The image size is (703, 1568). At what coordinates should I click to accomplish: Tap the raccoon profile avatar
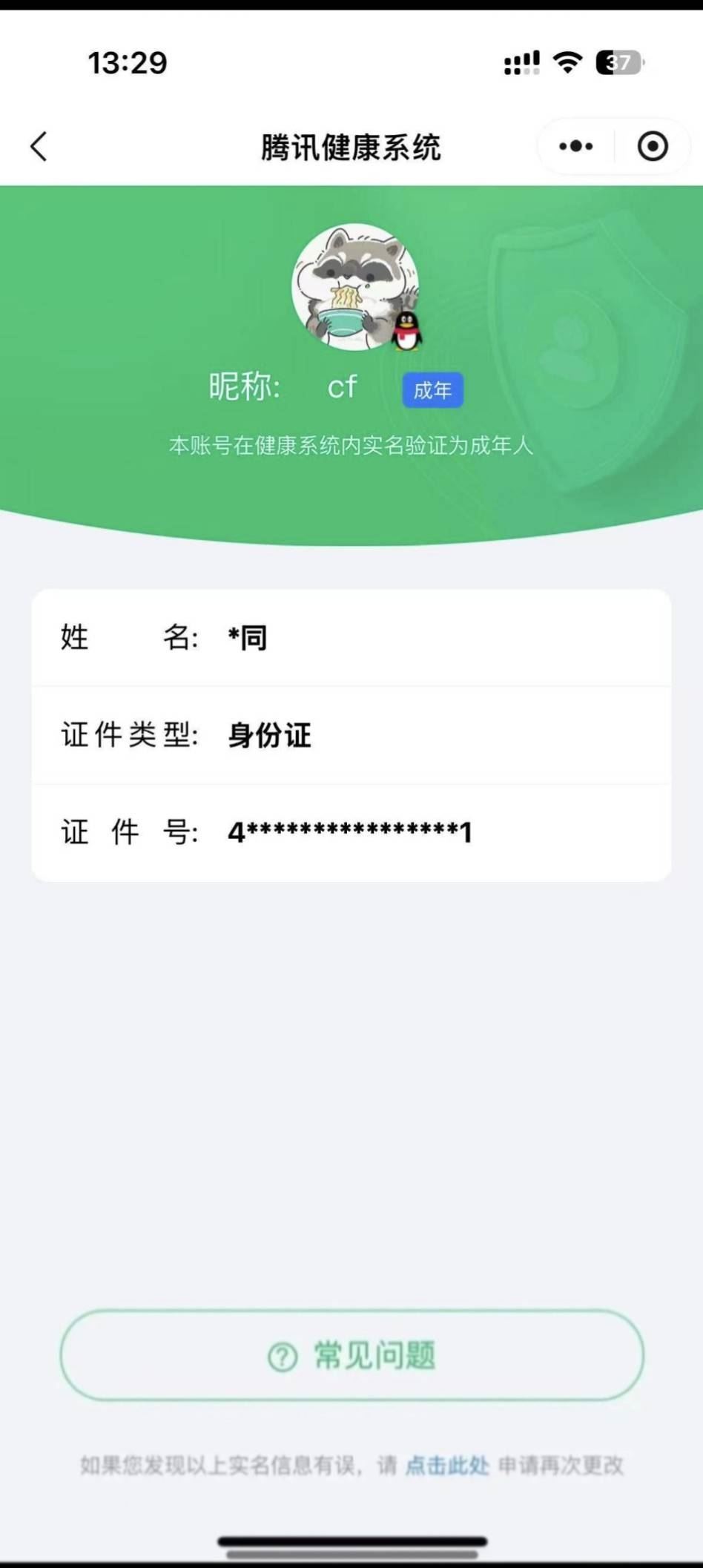pos(356,286)
